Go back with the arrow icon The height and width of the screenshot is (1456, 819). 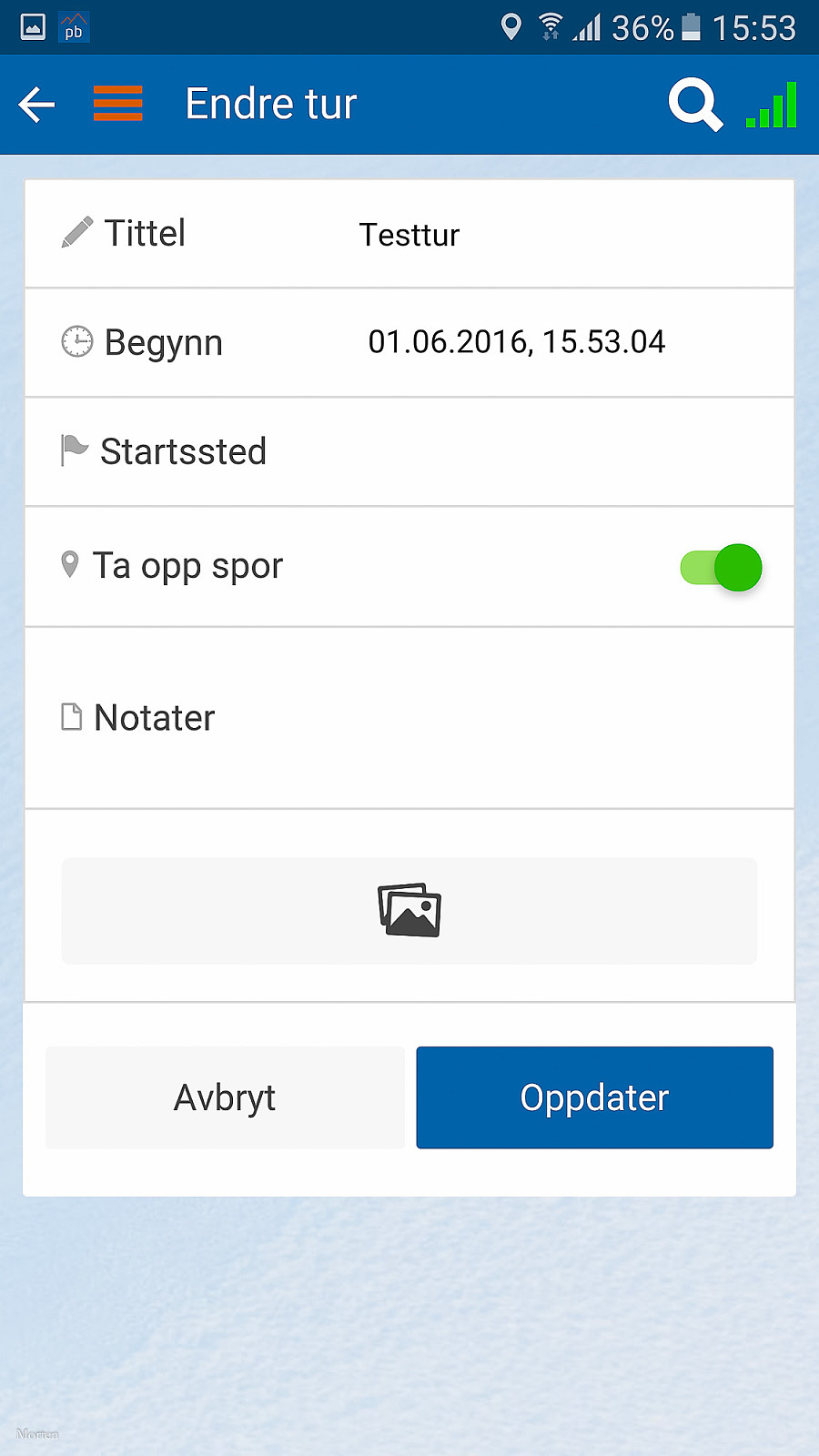pos(37,105)
